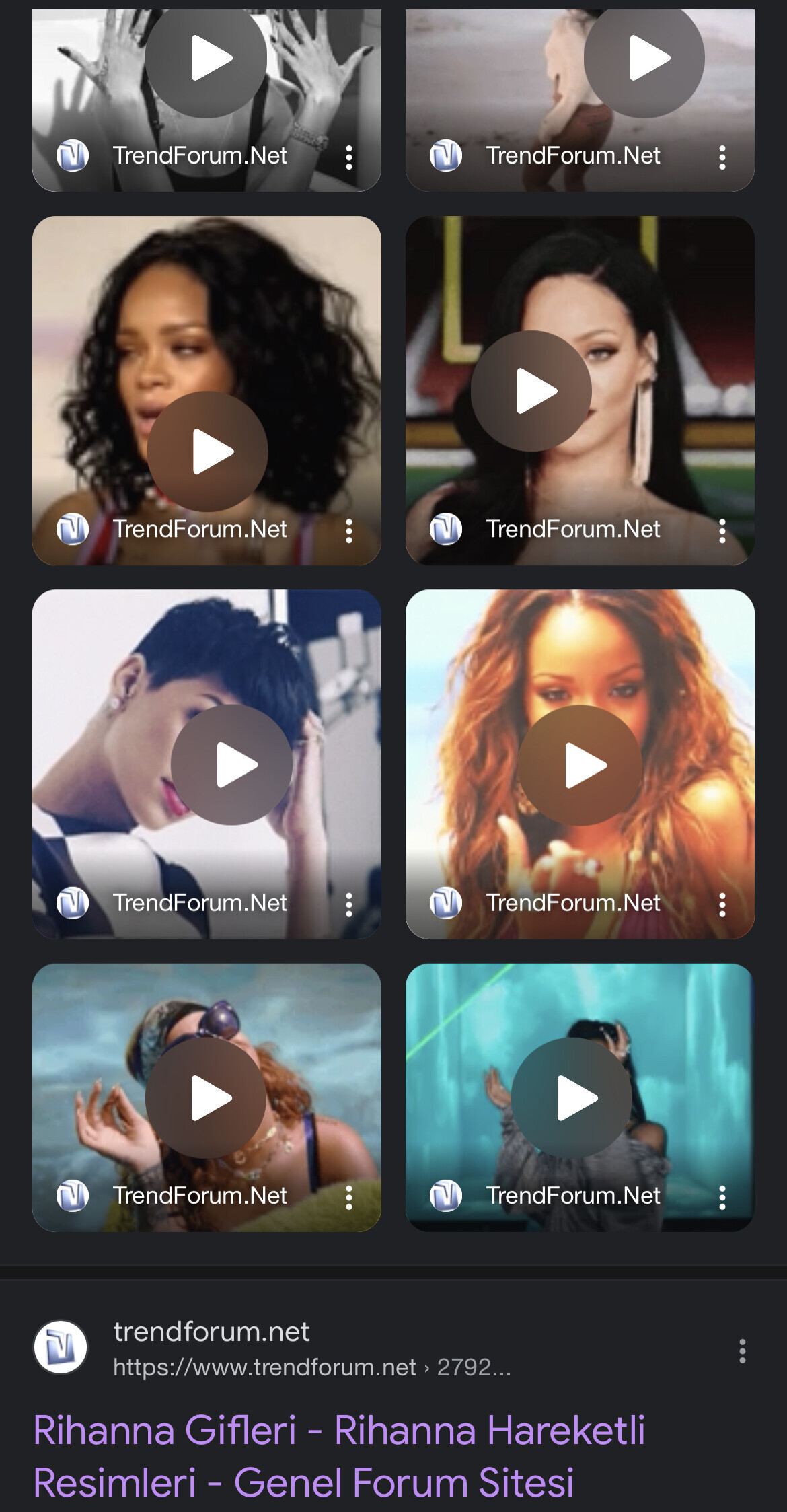Tap the three dots on the short-haired GIF

pyautogui.click(x=348, y=904)
